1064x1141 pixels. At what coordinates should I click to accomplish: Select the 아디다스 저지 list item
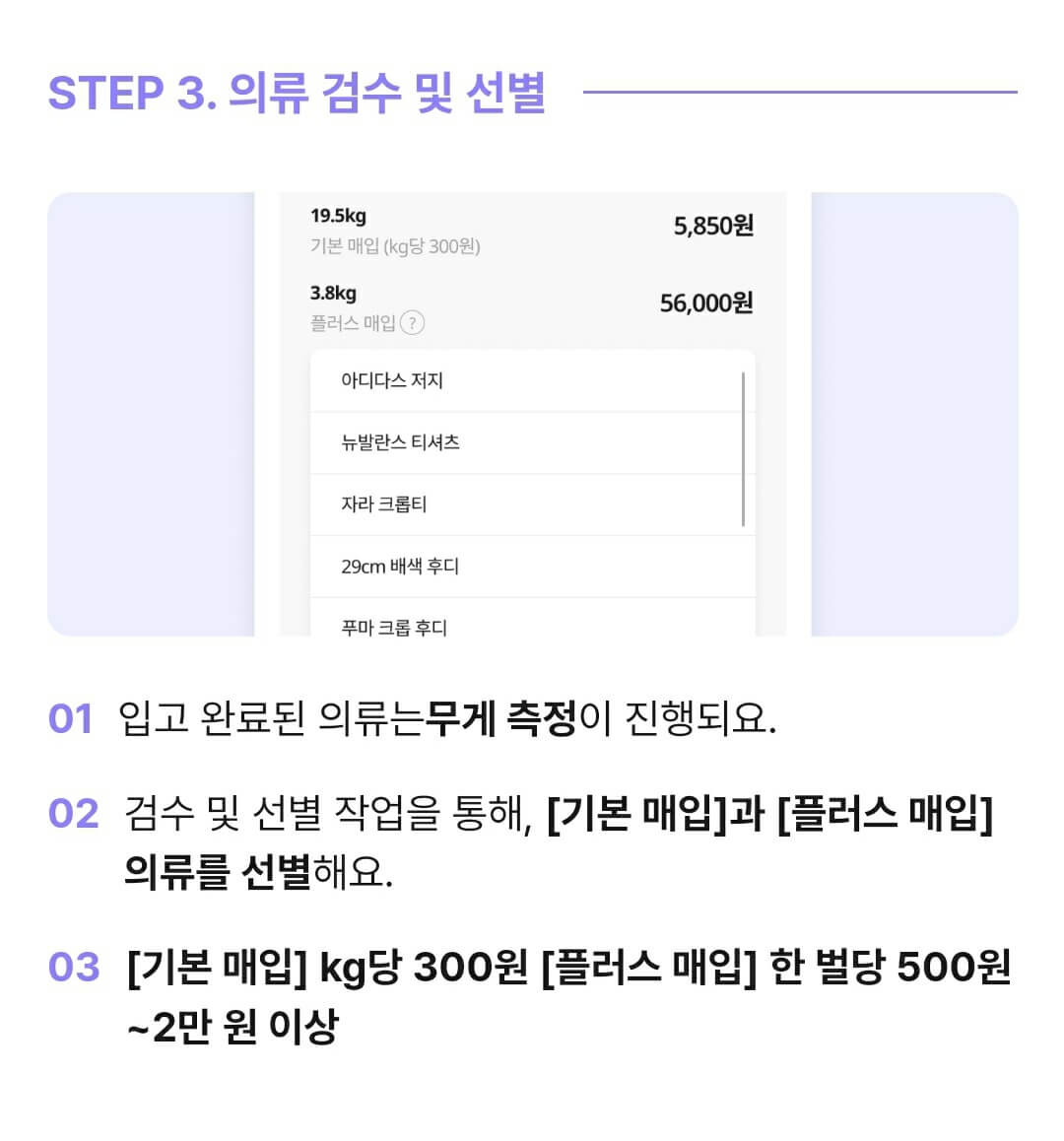coord(392,381)
